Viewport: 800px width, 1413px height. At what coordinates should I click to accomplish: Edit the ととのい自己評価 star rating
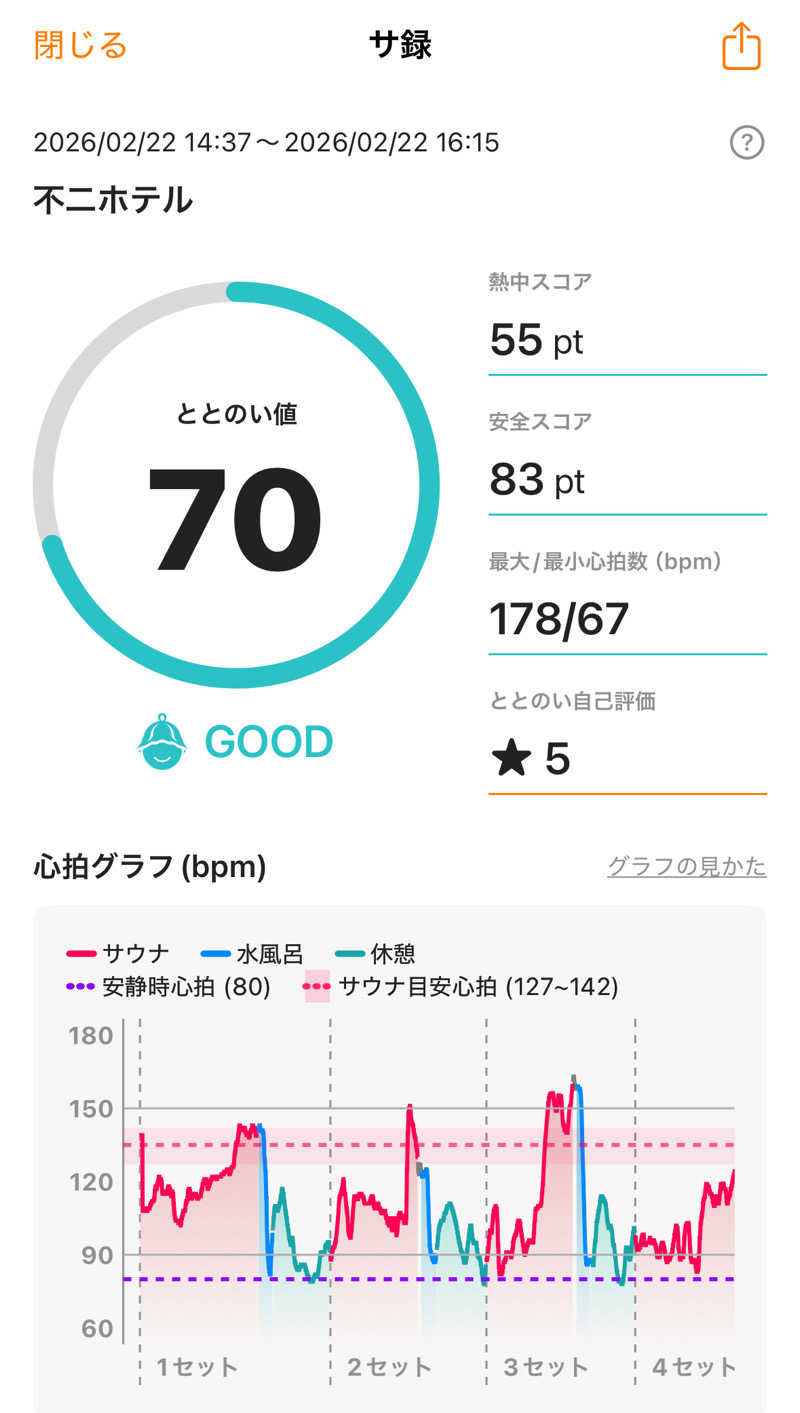click(x=627, y=760)
